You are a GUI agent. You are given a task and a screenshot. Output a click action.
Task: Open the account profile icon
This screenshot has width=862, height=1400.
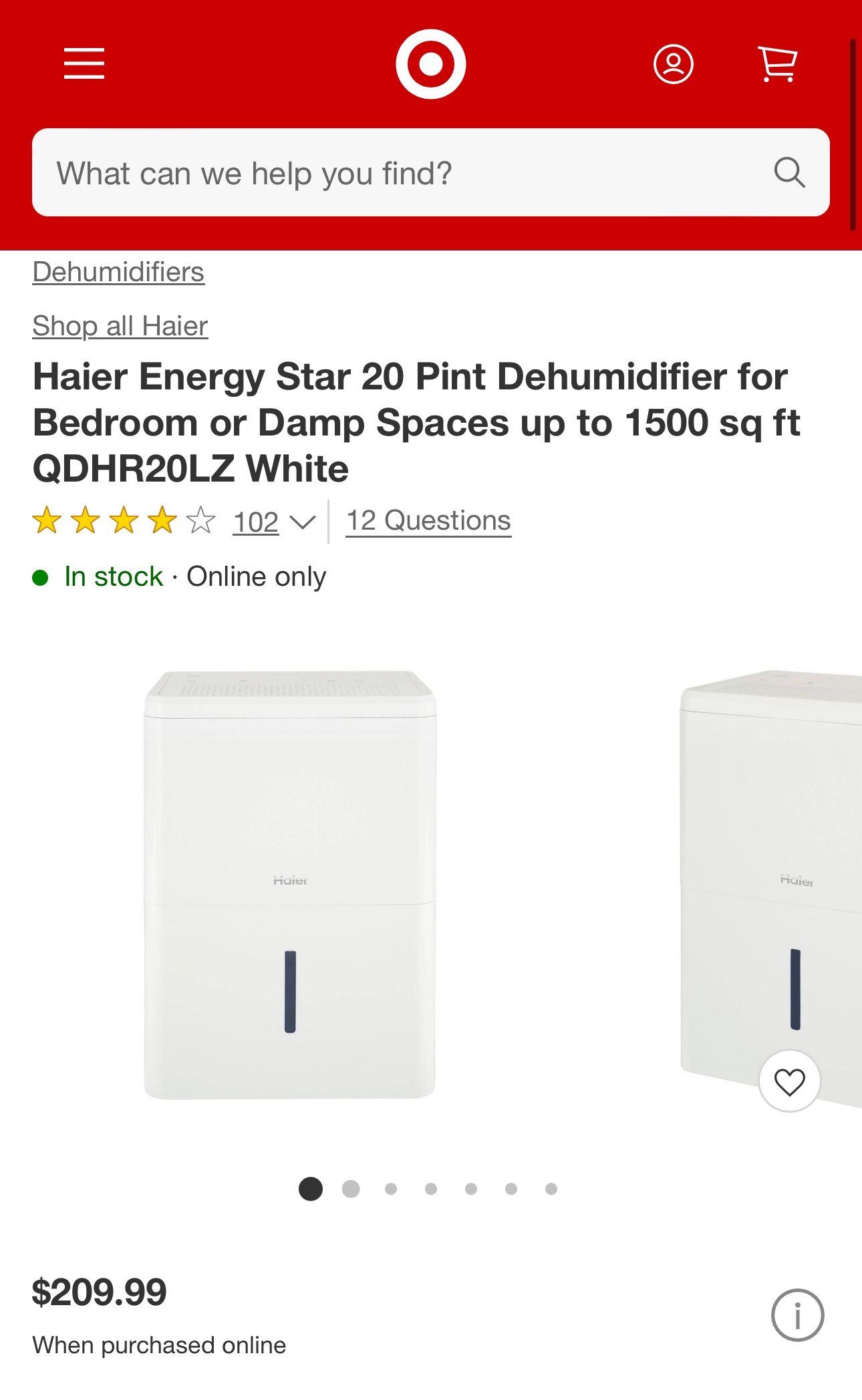(673, 64)
